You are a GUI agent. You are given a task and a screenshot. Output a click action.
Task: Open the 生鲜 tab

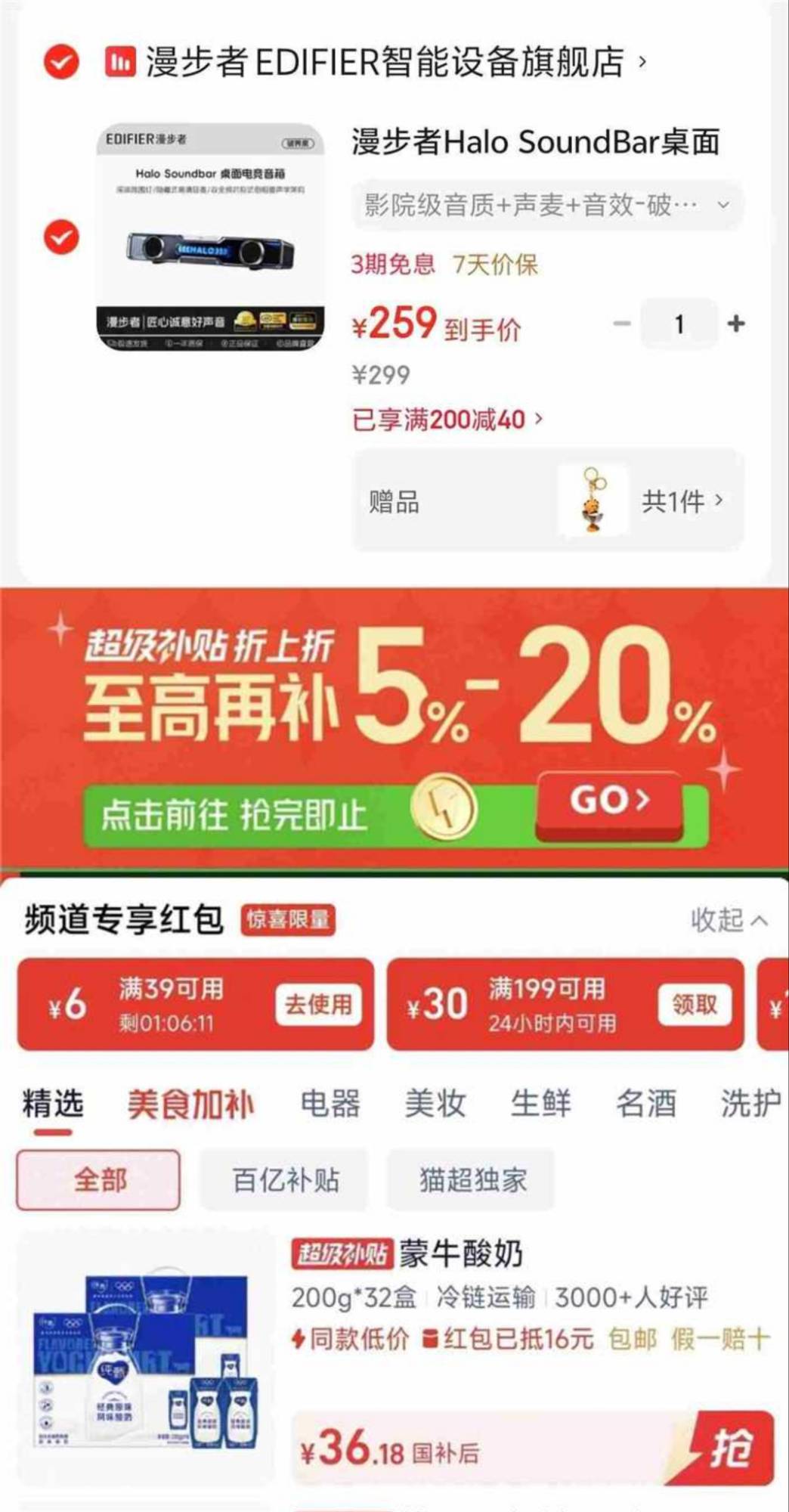point(540,1105)
